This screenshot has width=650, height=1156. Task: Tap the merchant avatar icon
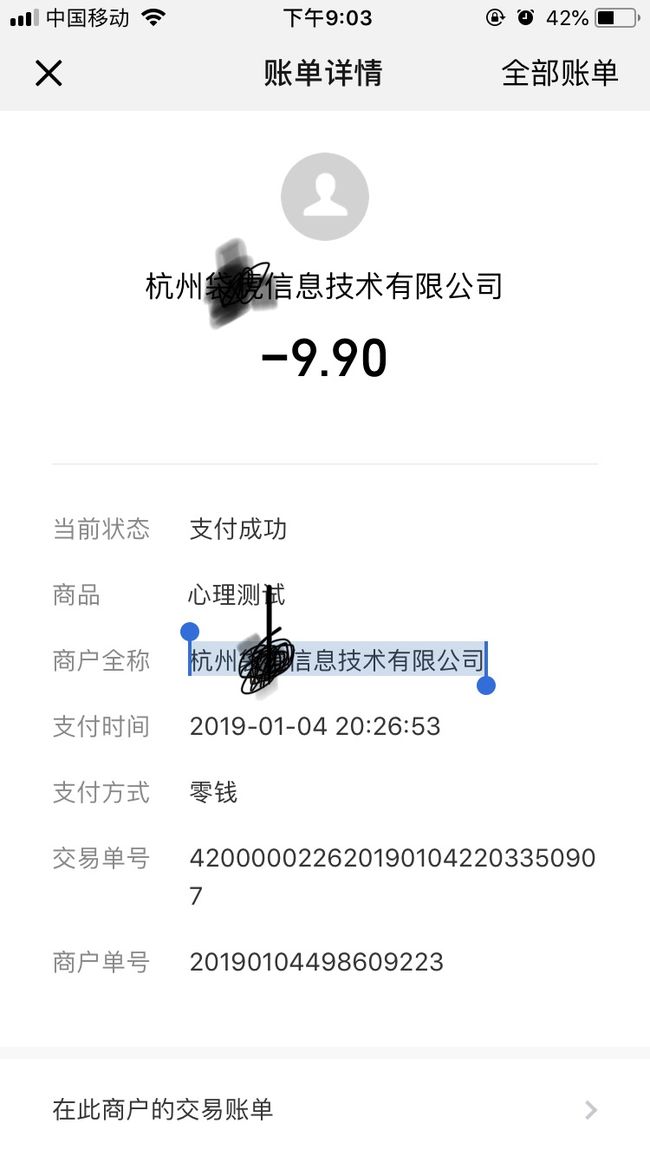tap(325, 196)
